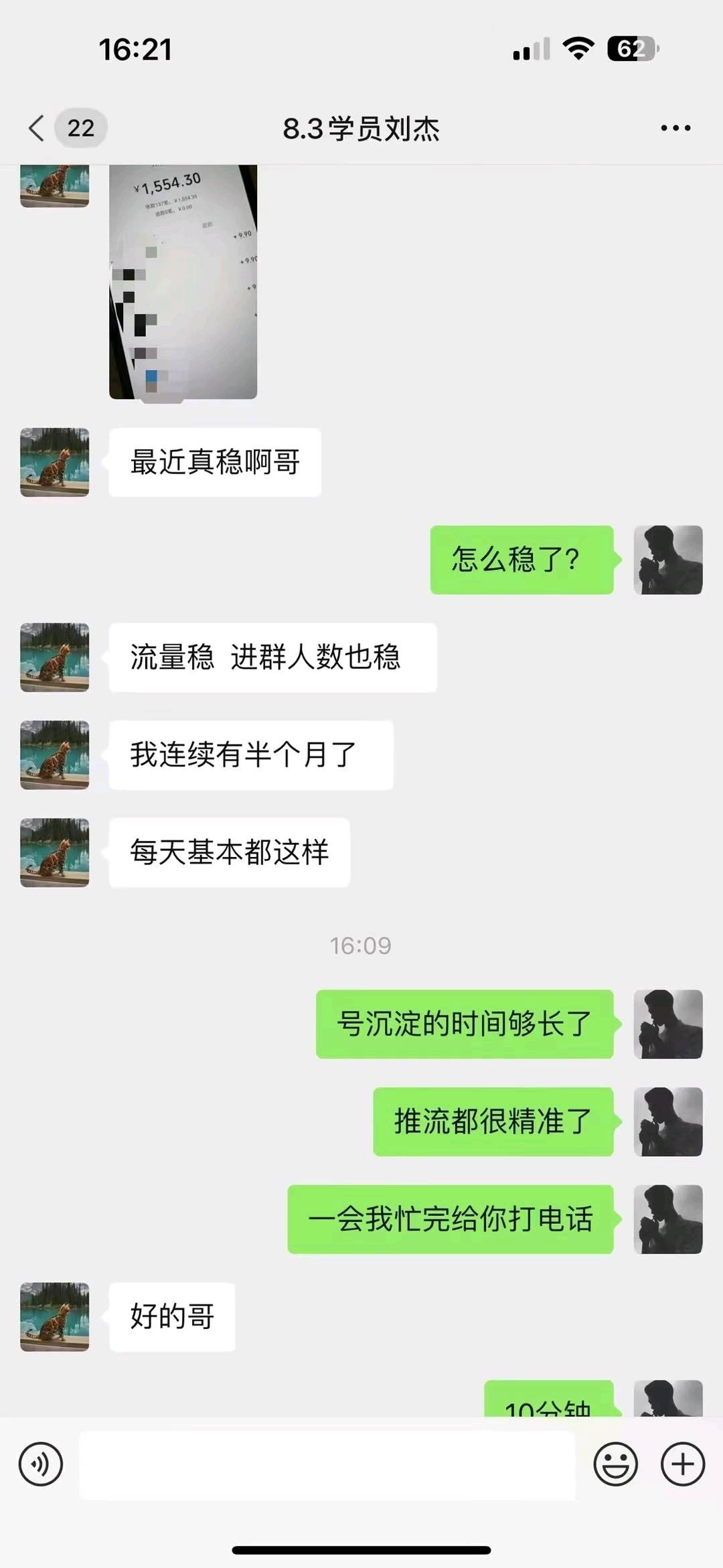Tap 刘杰's cat profile avatar
The width and height of the screenshot is (723, 1568).
54,462
